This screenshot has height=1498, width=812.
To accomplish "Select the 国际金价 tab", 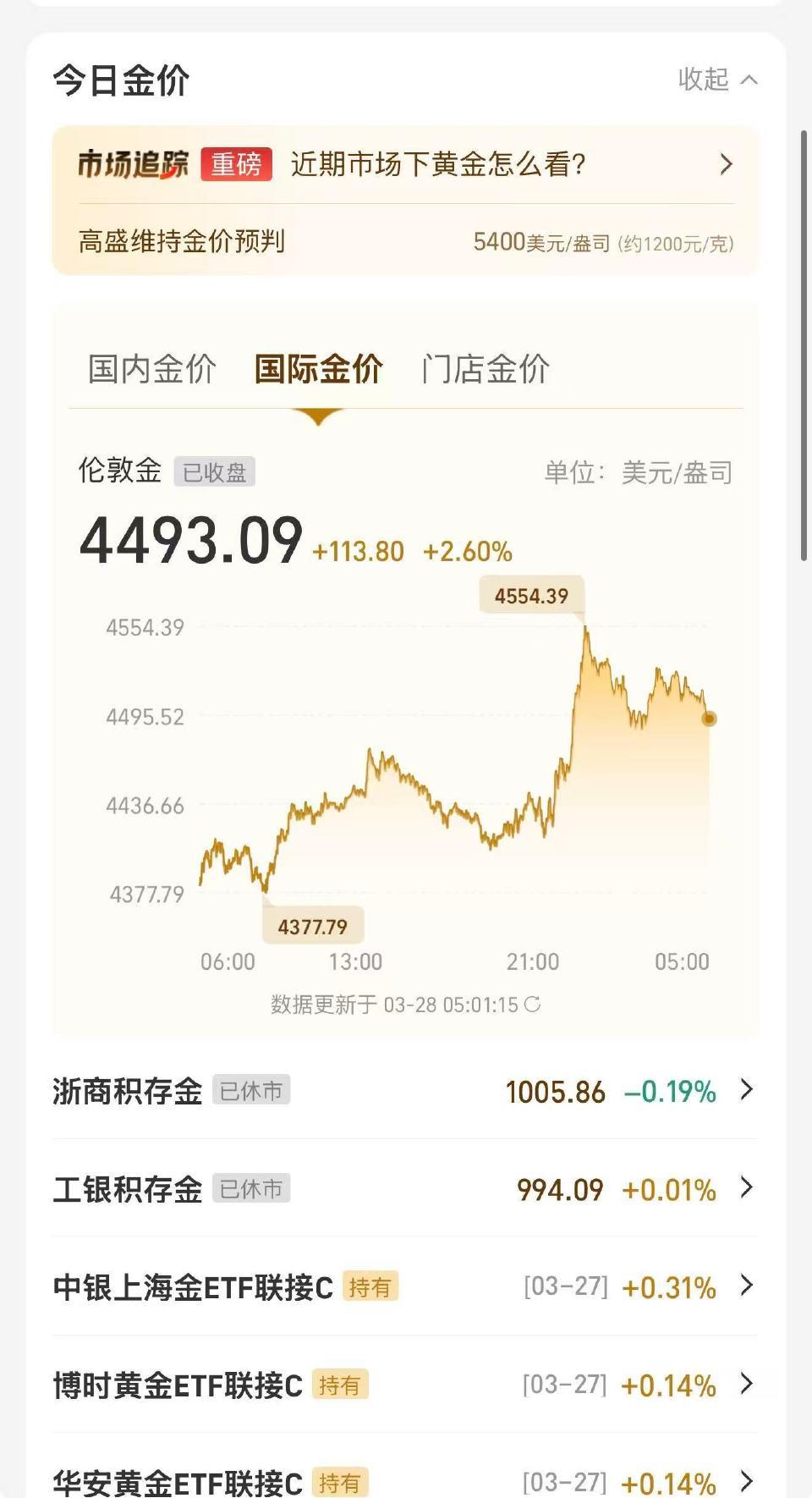I will 320,368.
